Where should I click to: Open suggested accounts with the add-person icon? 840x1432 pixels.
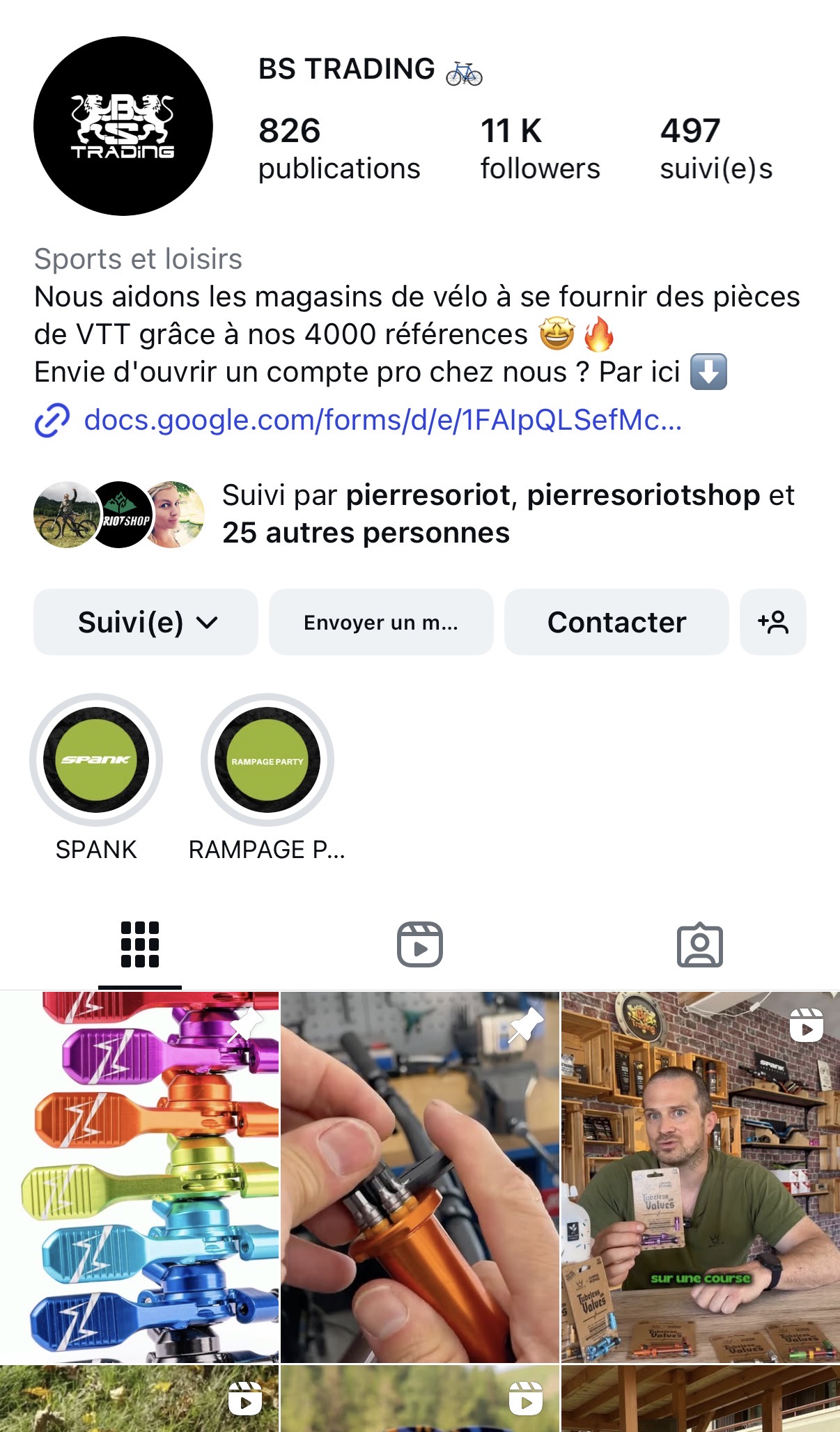click(x=772, y=622)
